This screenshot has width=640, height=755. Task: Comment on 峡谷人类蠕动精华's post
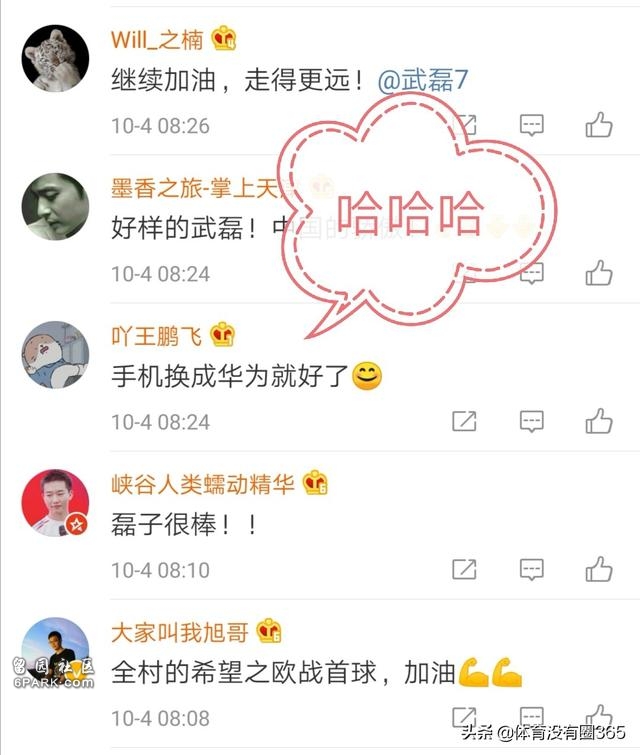tap(532, 569)
